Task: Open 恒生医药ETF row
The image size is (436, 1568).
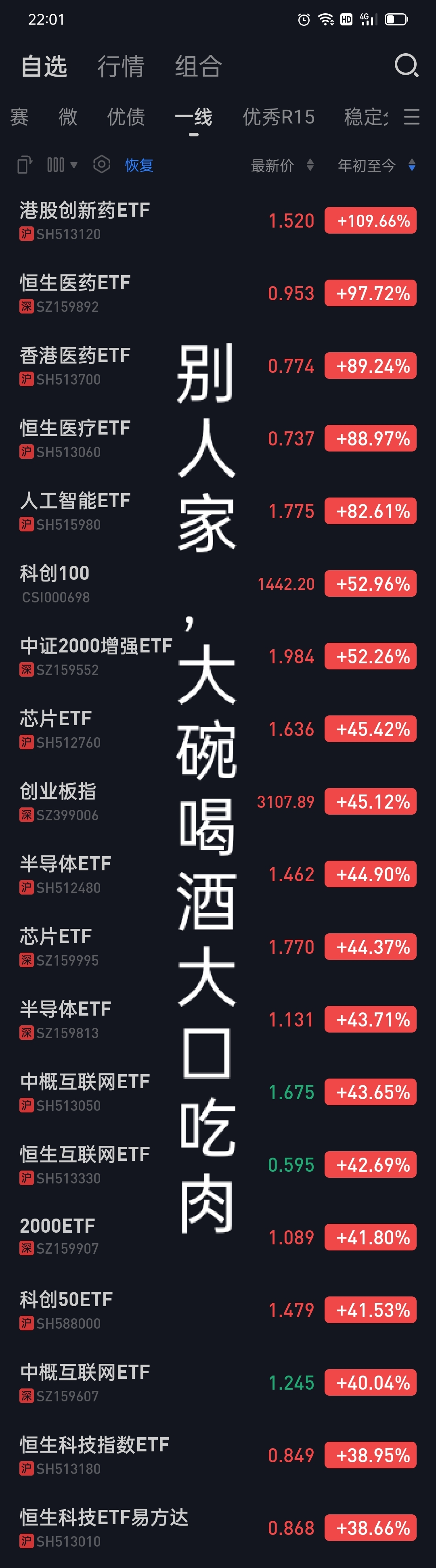Action: [75, 293]
